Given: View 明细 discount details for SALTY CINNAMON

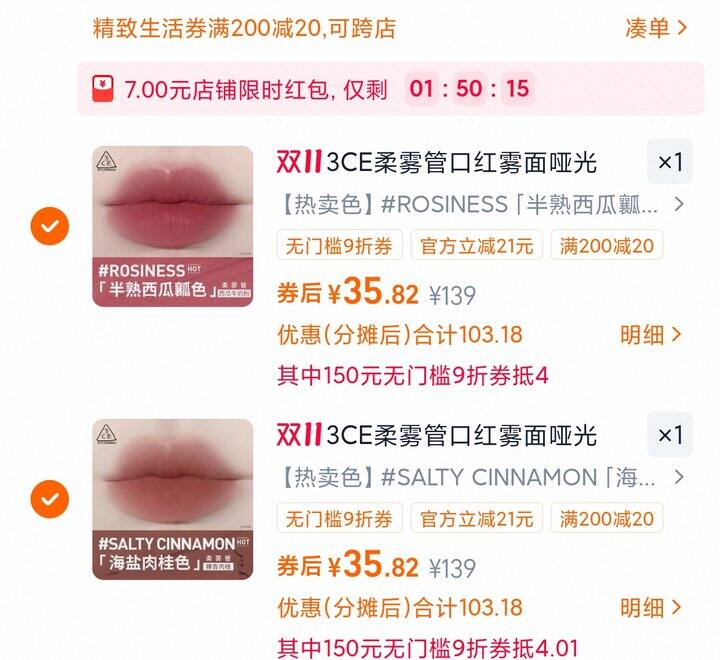Looking at the screenshot, I should 651,607.
